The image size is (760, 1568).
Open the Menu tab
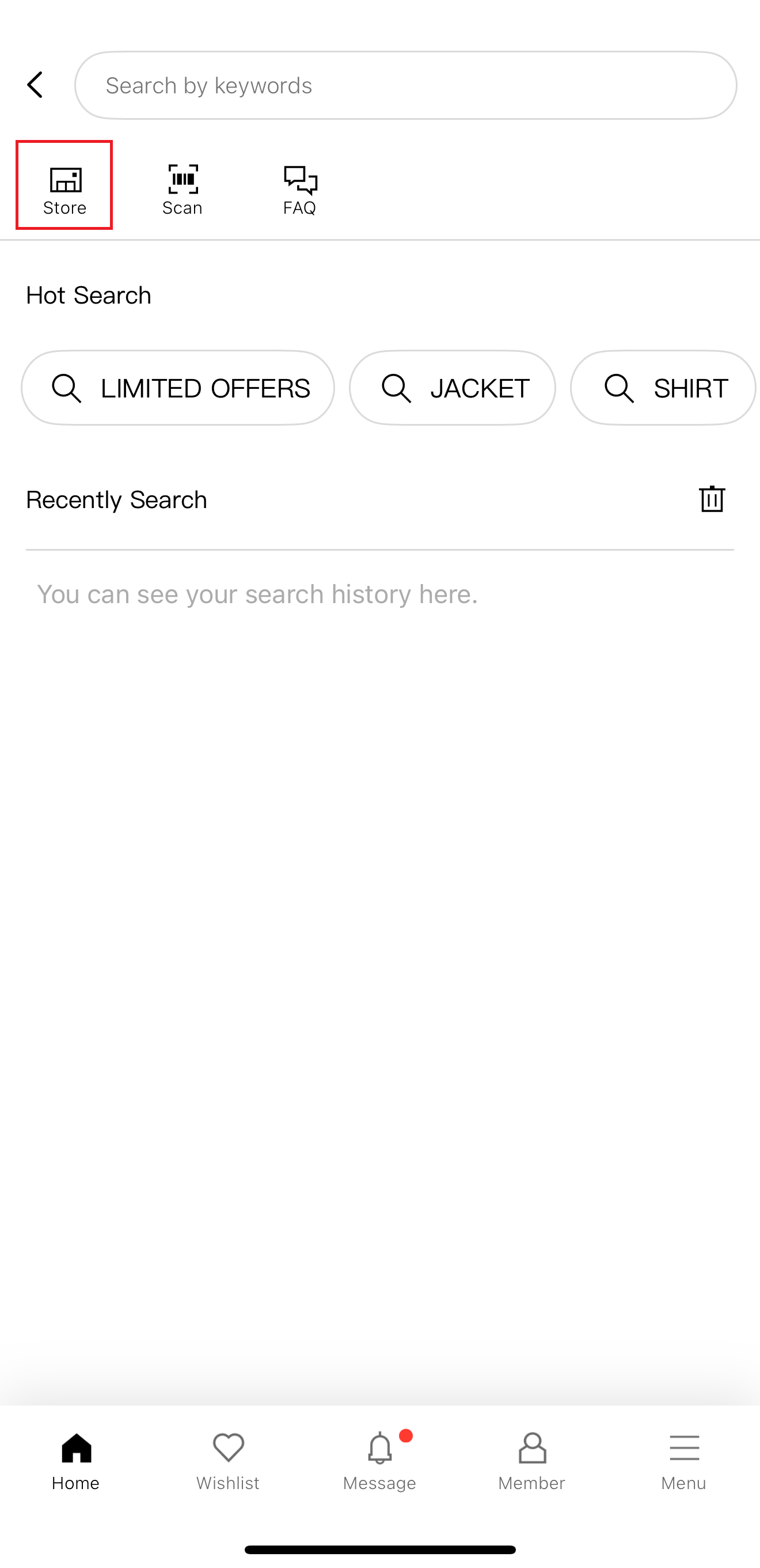[683, 1461]
